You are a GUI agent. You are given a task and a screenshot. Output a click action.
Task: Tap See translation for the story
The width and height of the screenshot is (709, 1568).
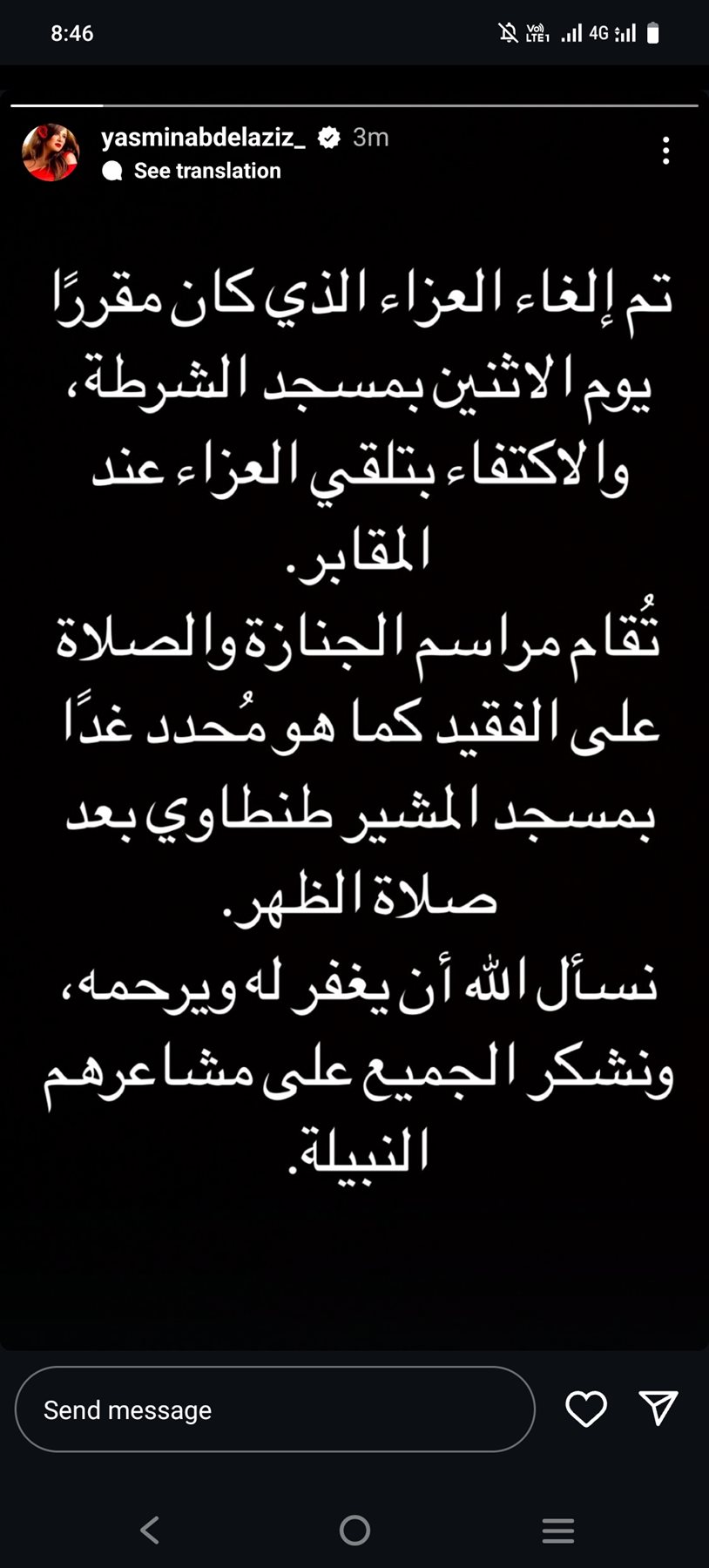pos(206,171)
